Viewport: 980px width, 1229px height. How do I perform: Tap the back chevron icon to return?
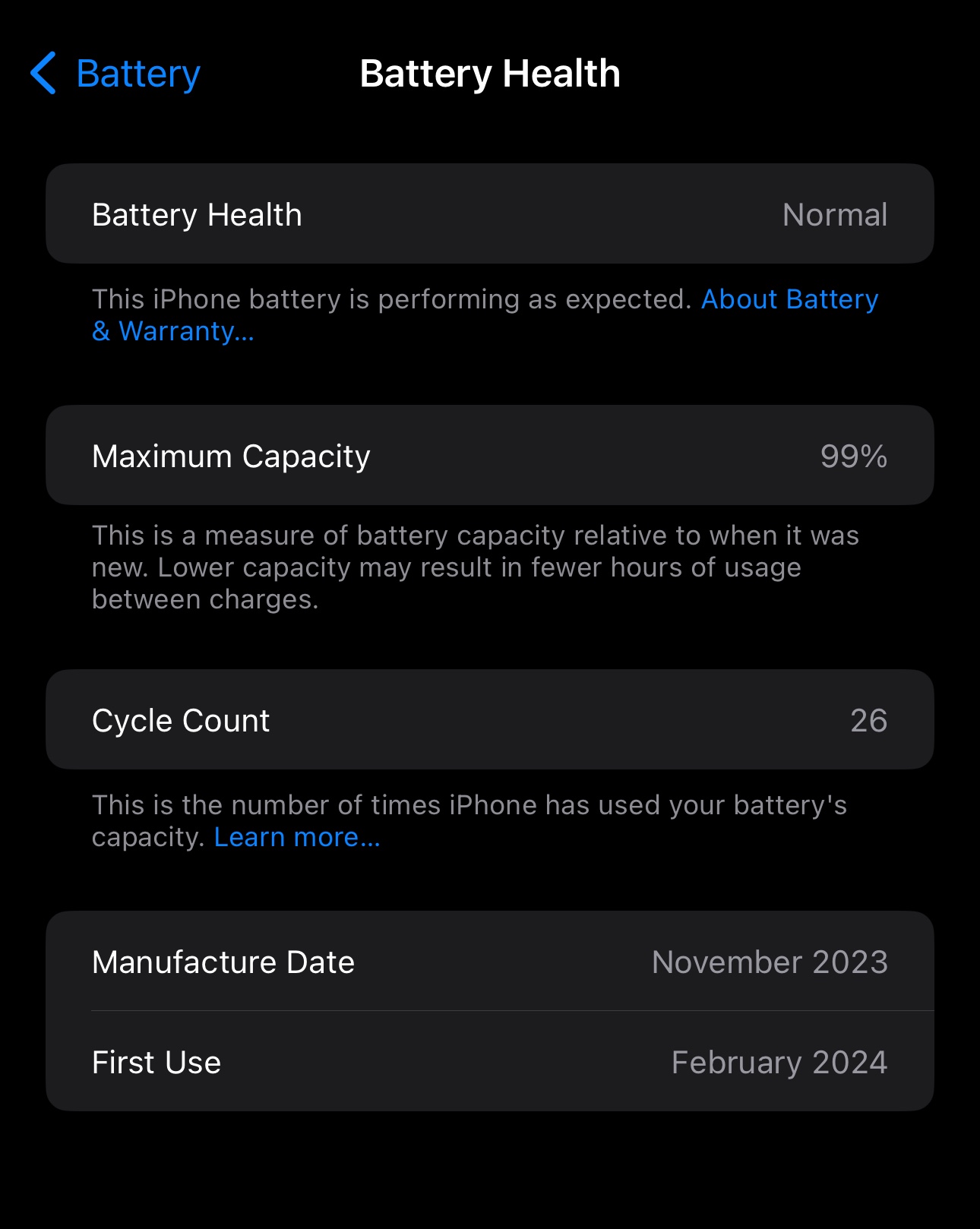coord(43,74)
